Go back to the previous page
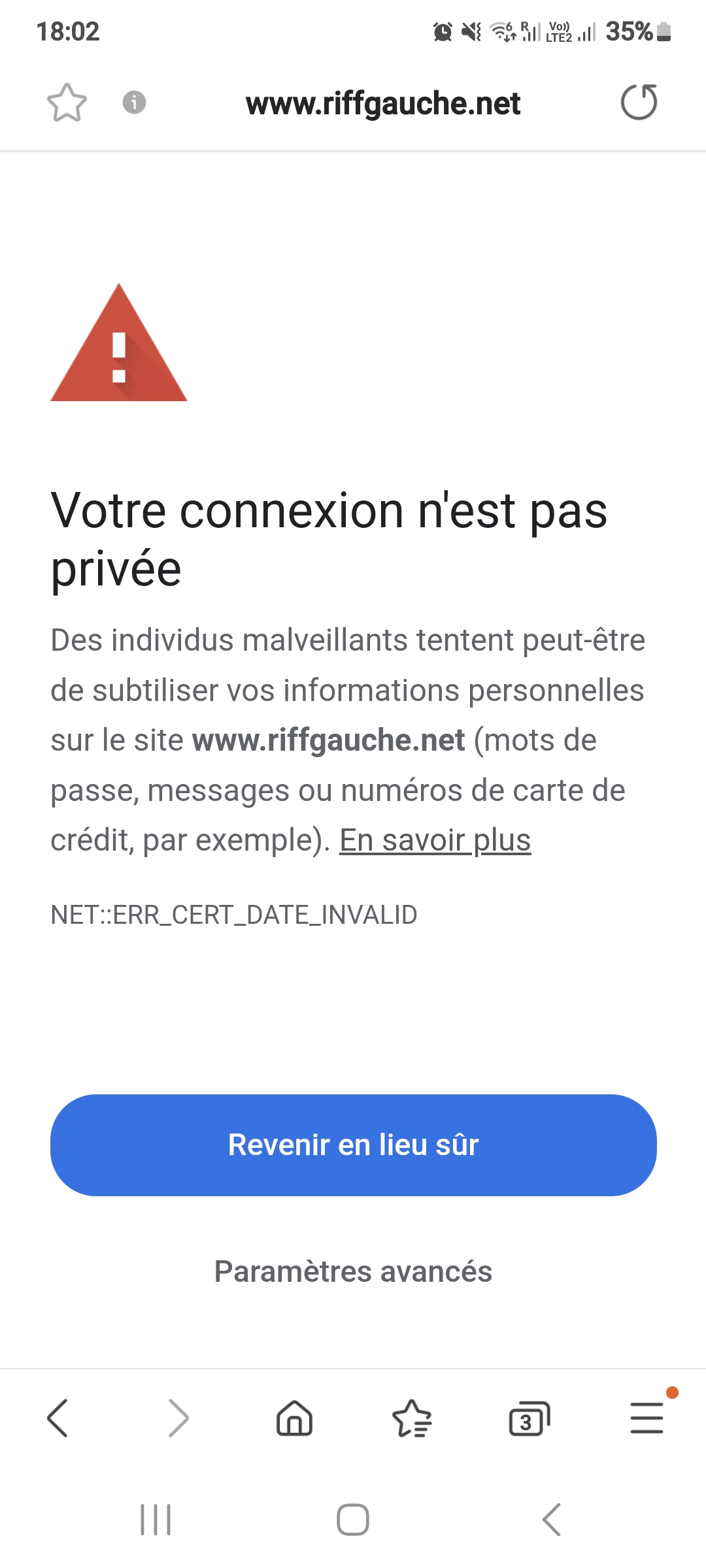Viewport: 706px width, 1568px height. pyautogui.click(x=58, y=1418)
